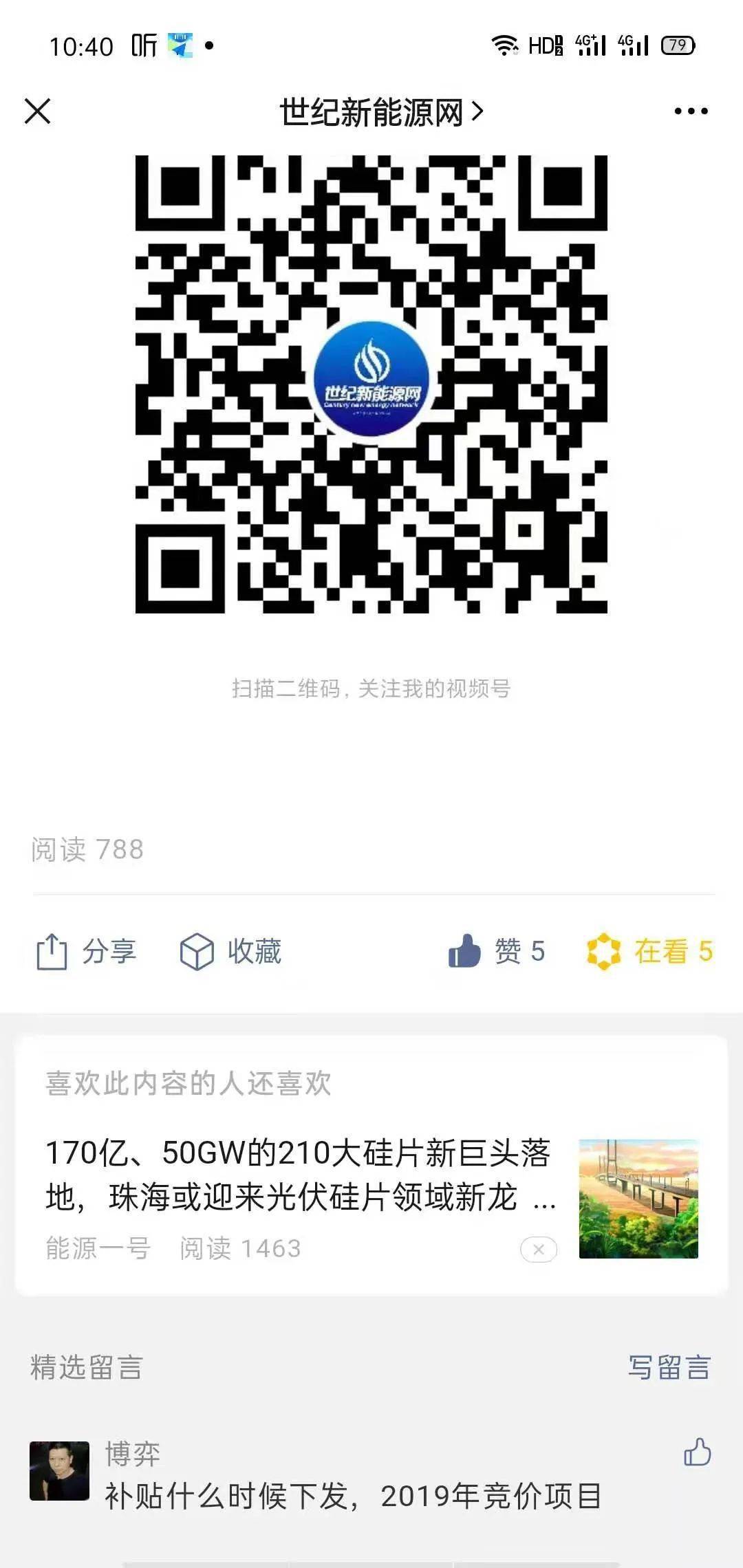
Task: Open 博弈's profile avatar
Action: 60,1470
